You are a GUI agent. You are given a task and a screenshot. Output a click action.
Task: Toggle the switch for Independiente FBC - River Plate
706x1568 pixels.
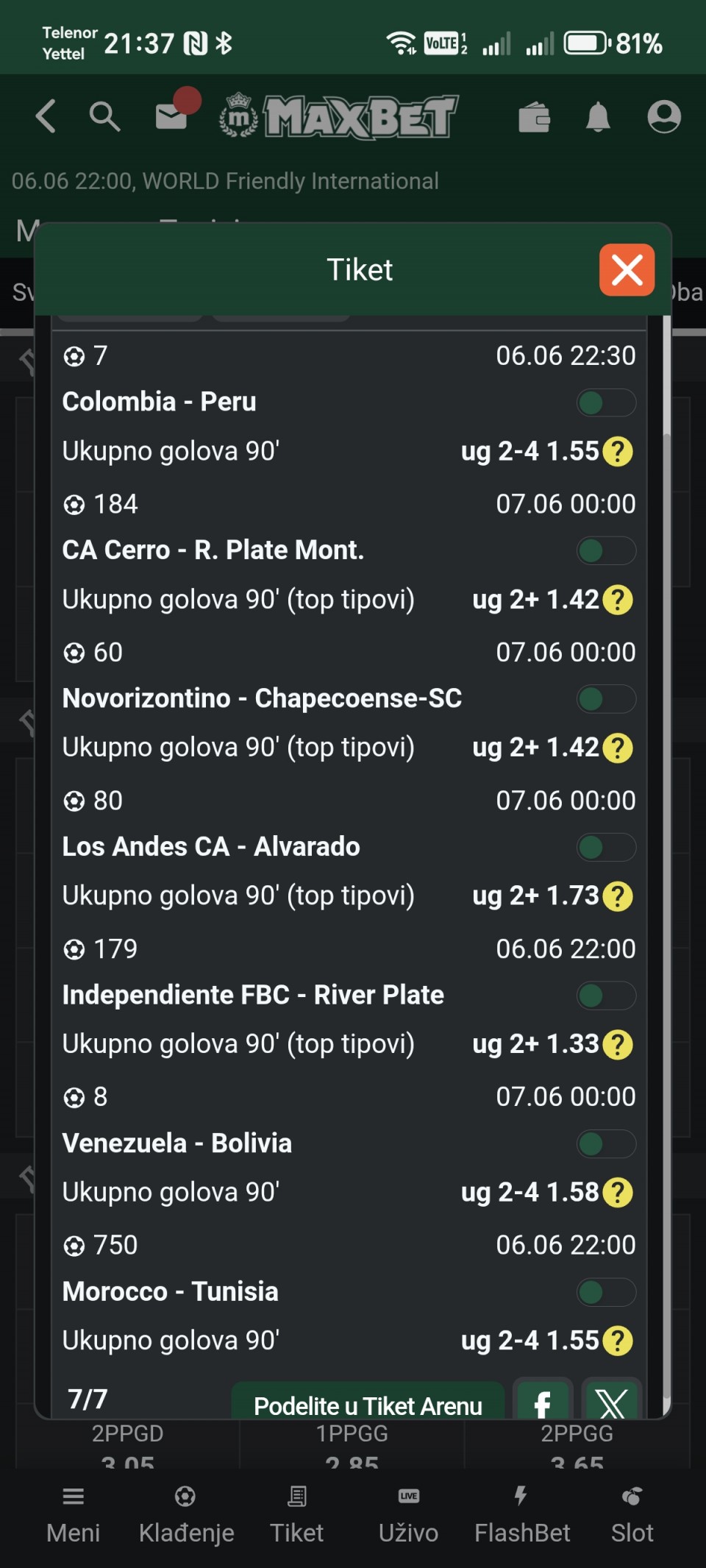[606, 996]
